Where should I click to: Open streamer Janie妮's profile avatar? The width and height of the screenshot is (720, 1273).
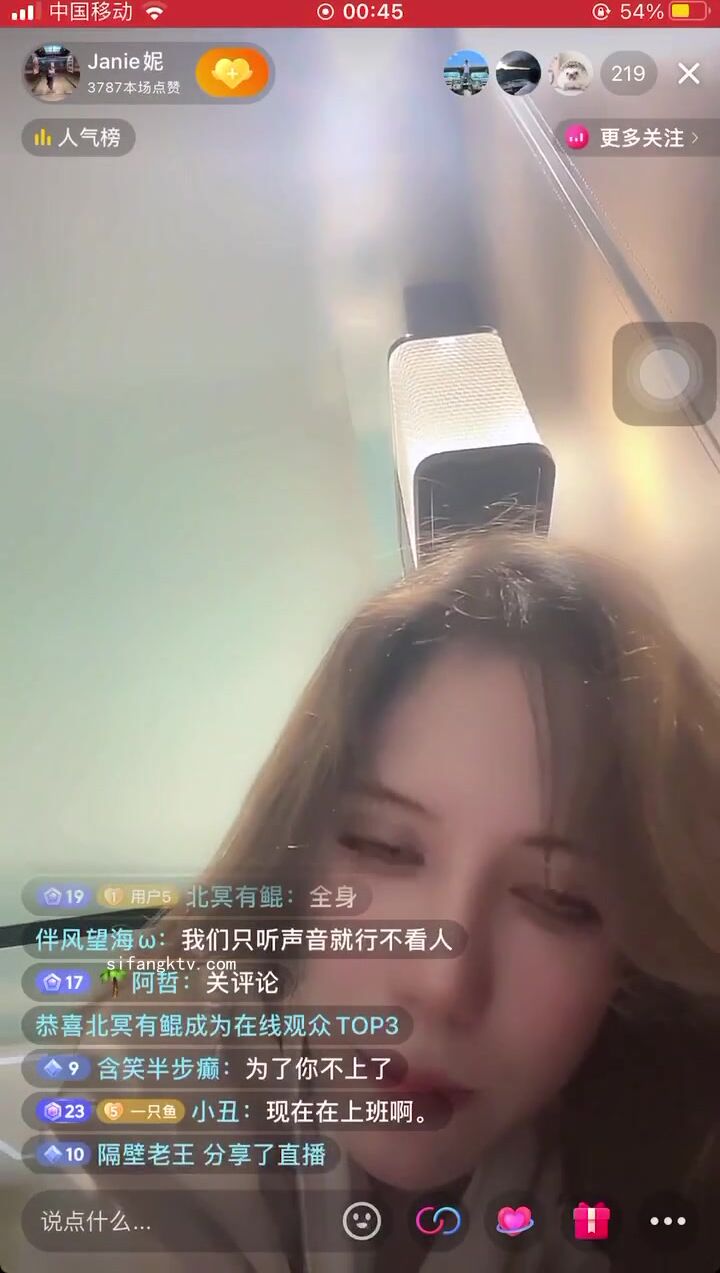pos(52,72)
